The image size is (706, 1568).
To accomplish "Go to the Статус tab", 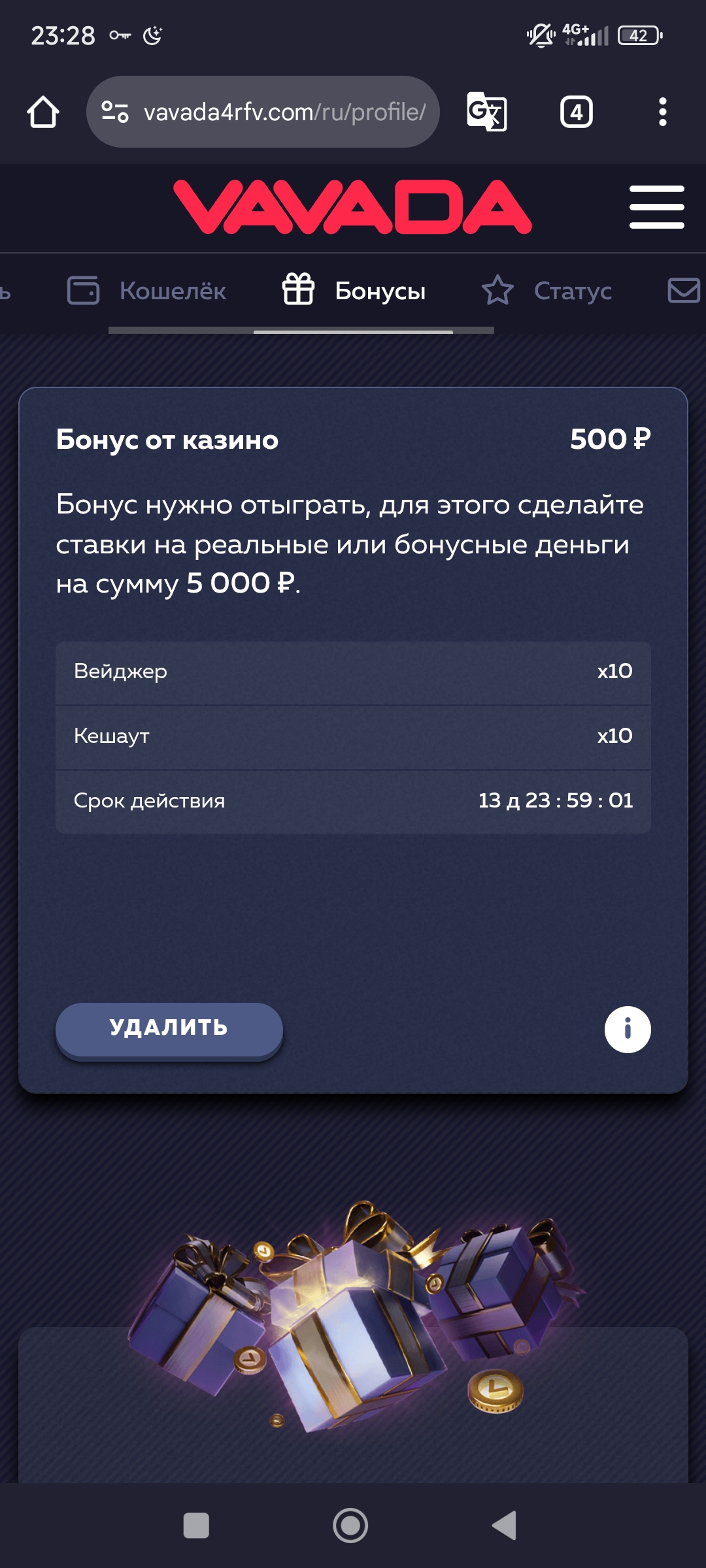I will (x=547, y=291).
